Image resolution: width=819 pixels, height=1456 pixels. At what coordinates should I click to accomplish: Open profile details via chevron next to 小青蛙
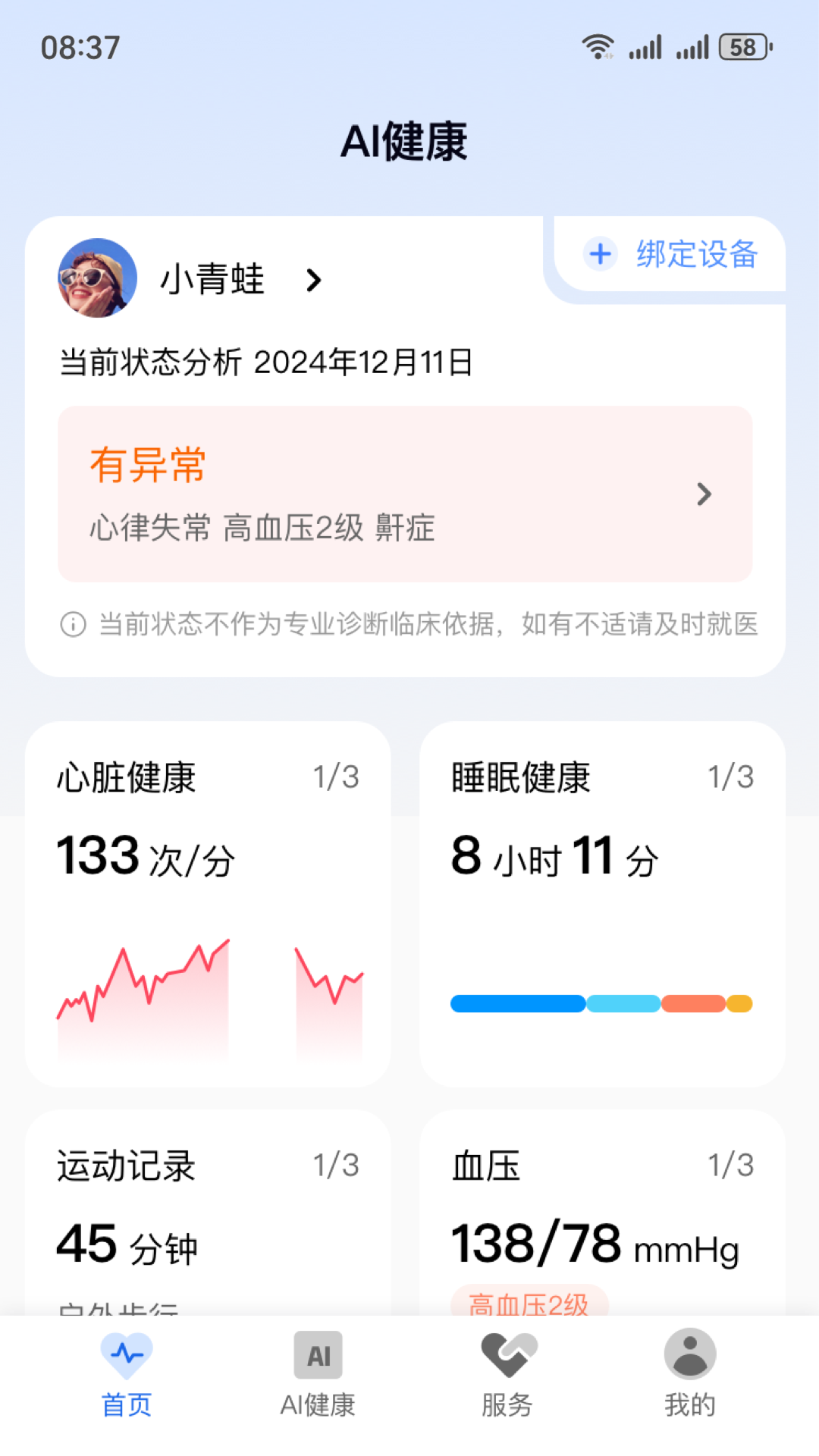click(313, 281)
